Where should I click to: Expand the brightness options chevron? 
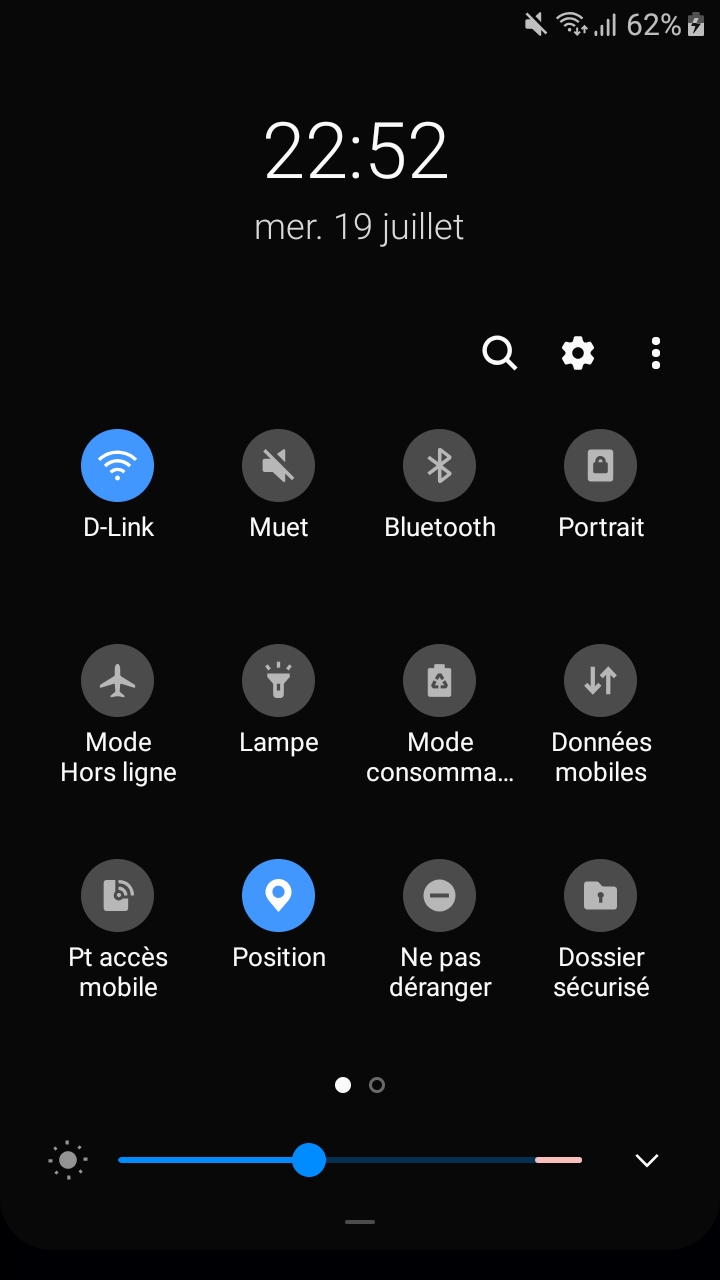point(647,1160)
